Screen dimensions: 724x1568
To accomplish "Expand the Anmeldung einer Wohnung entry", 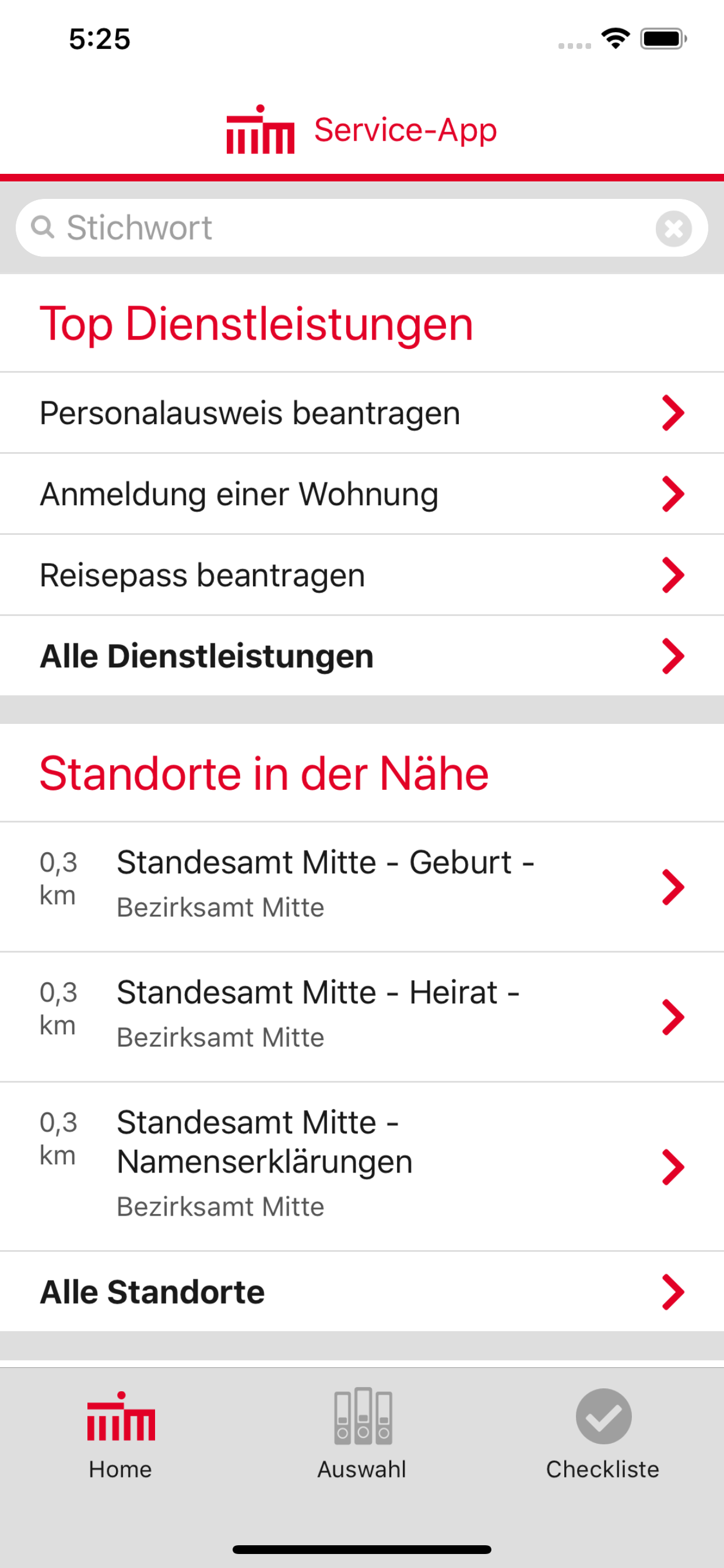I will point(239,494).
